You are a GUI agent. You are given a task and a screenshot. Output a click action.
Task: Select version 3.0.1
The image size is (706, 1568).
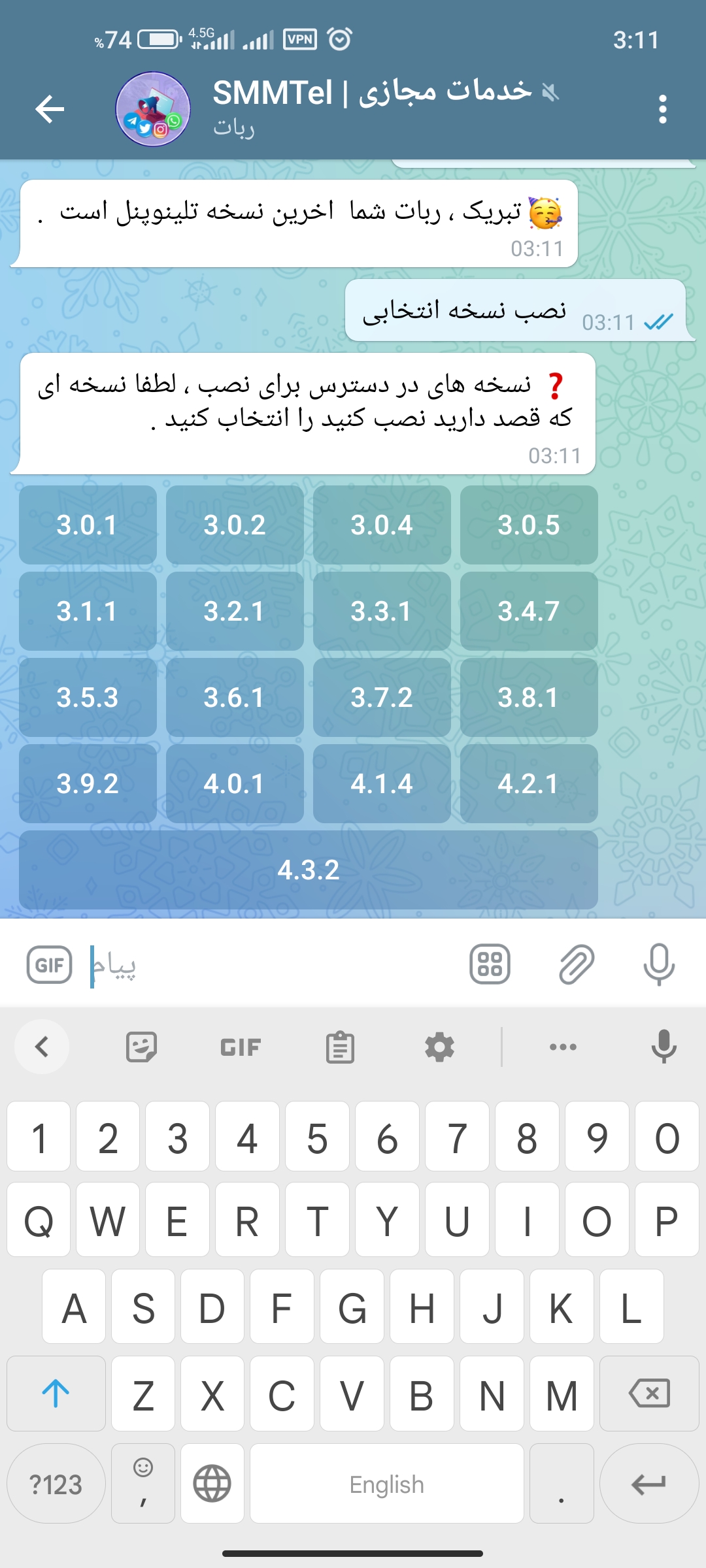(x=88, y=525)
